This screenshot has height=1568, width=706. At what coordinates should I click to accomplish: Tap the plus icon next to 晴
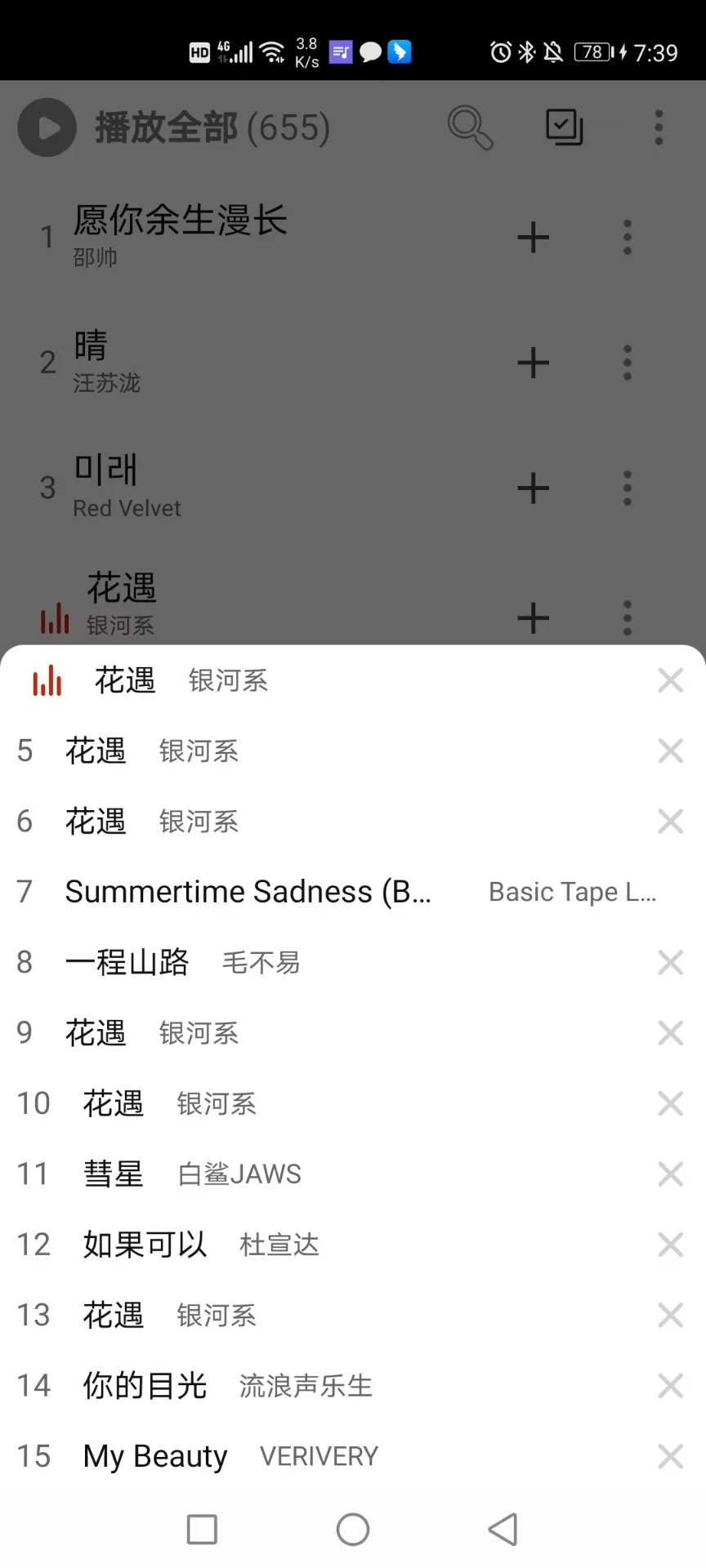533,363
